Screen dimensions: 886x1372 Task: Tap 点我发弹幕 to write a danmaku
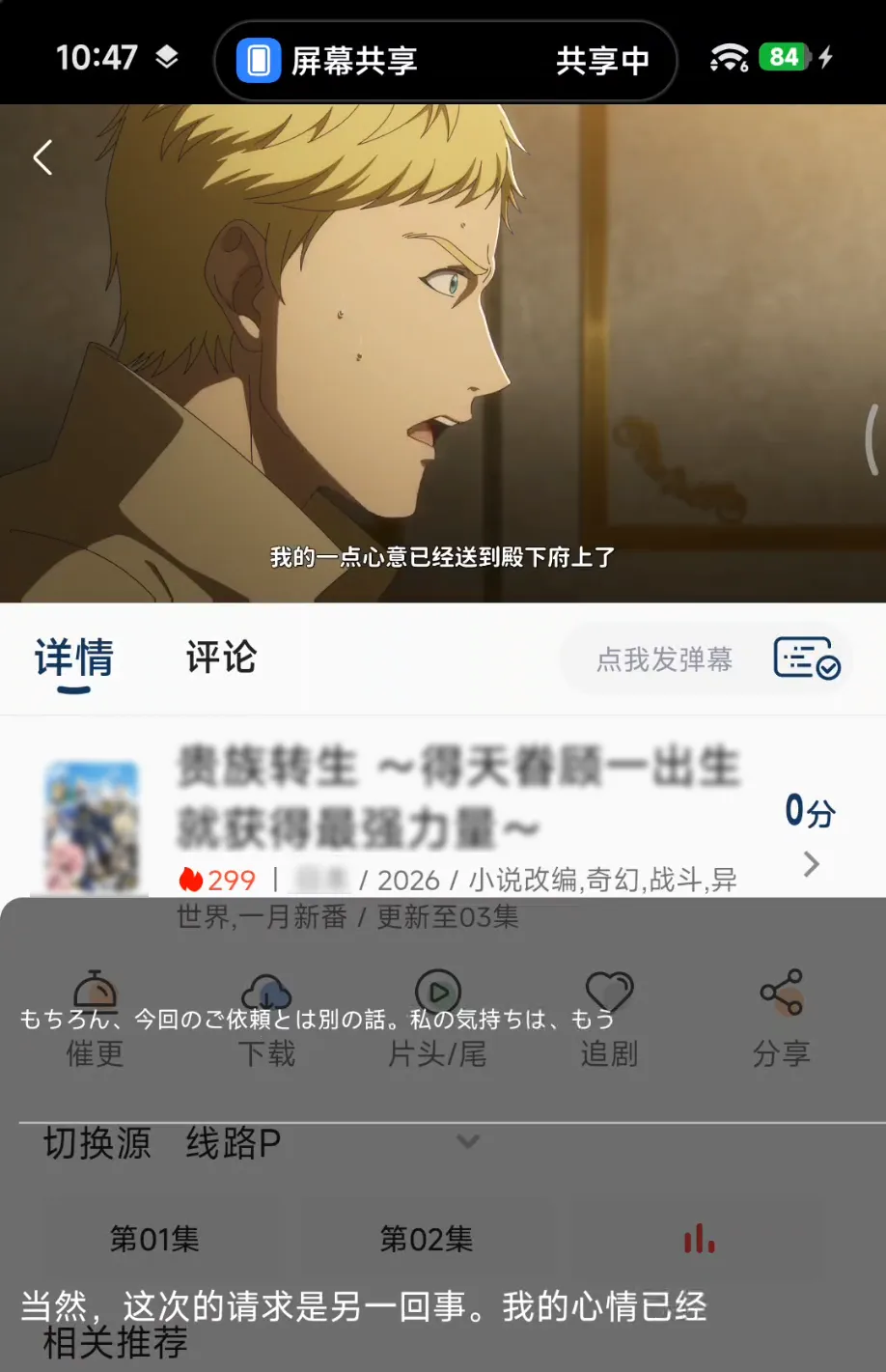[664, 660]
